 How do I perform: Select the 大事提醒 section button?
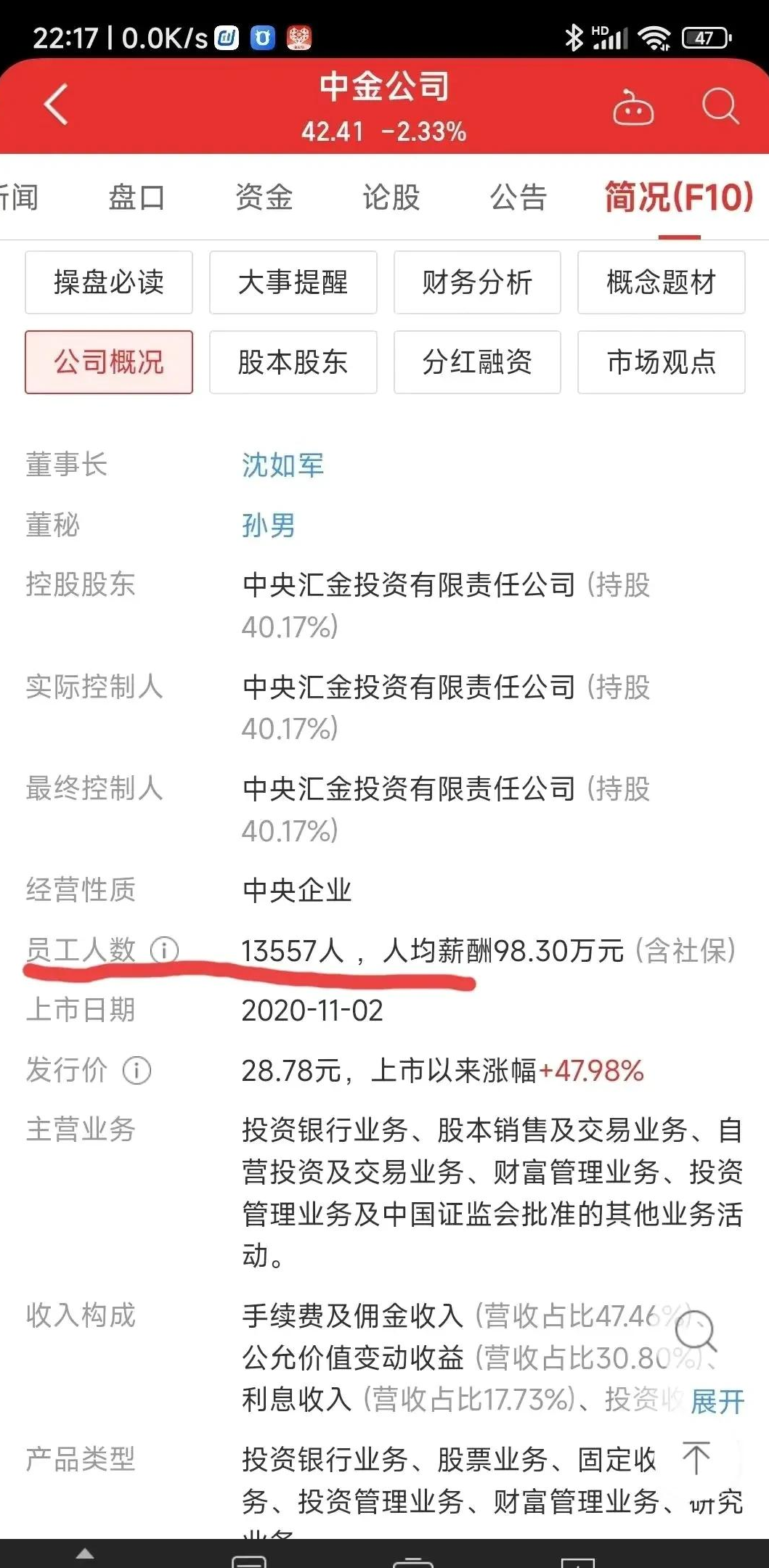[x=293, y=282]
